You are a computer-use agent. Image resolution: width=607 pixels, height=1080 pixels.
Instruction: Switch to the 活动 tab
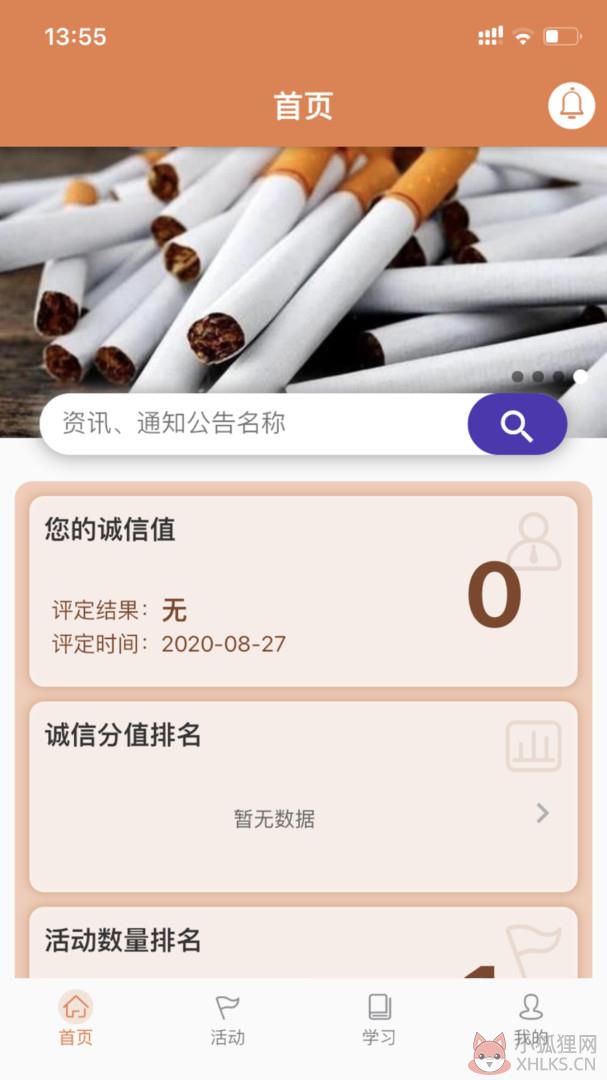pos(227,1020)
